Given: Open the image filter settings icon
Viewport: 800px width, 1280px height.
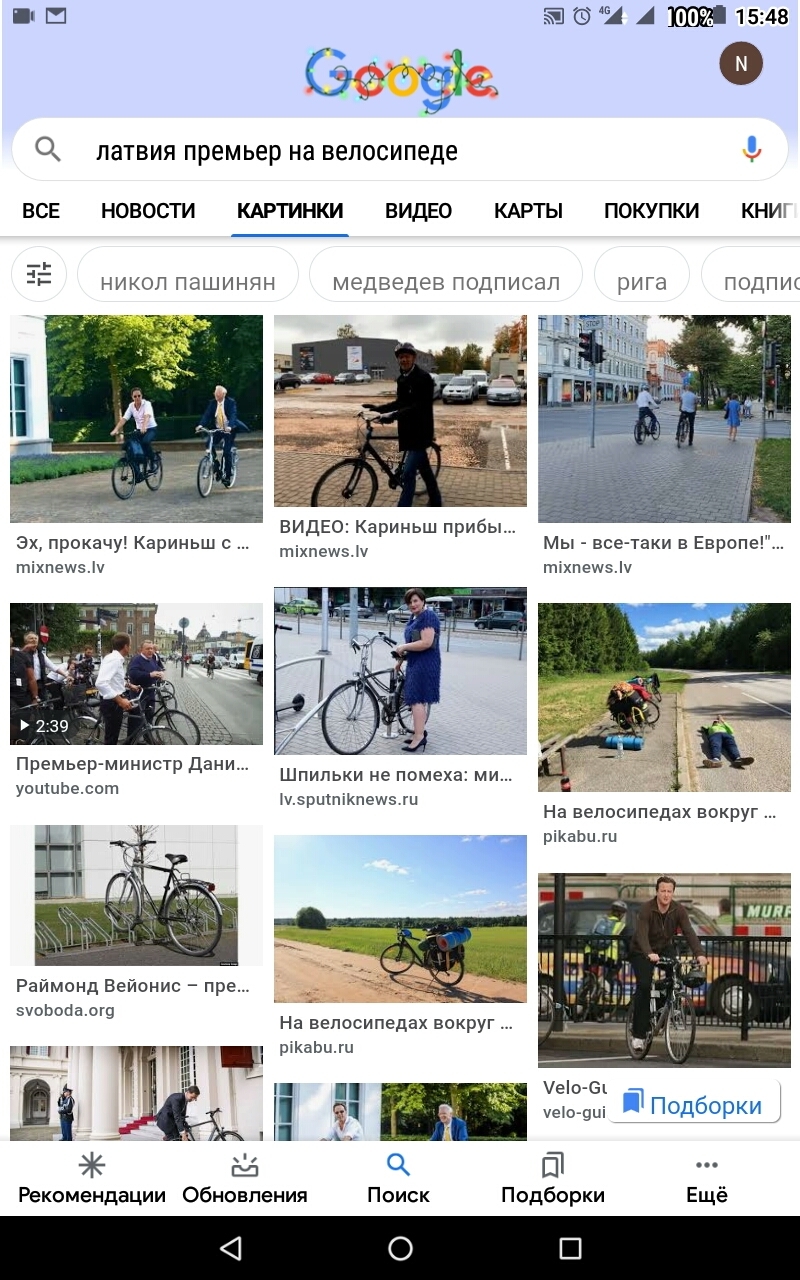Looking at the screenshot, I should tap(39, 274).
